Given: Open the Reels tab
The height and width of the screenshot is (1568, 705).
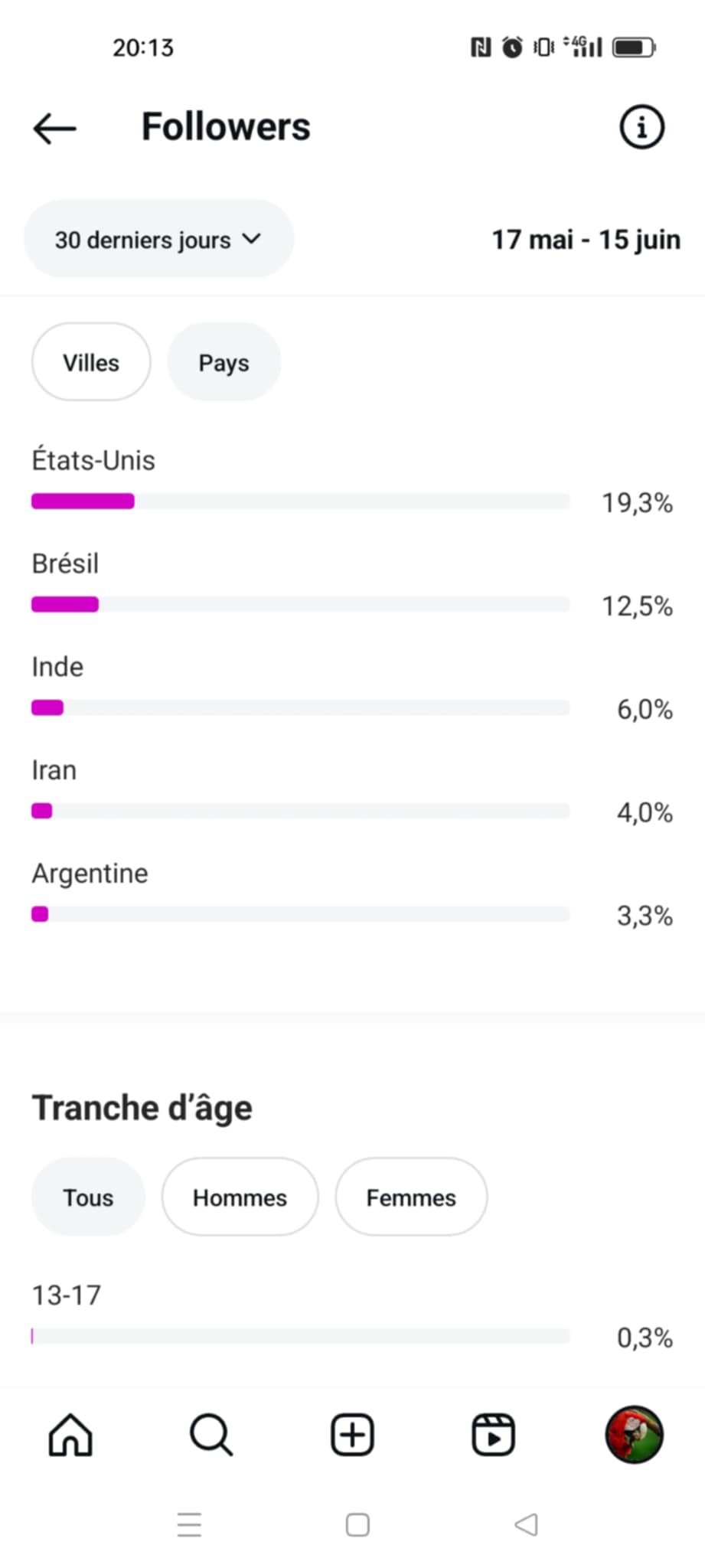Looking at the screenshot, I should (493, 1434).
